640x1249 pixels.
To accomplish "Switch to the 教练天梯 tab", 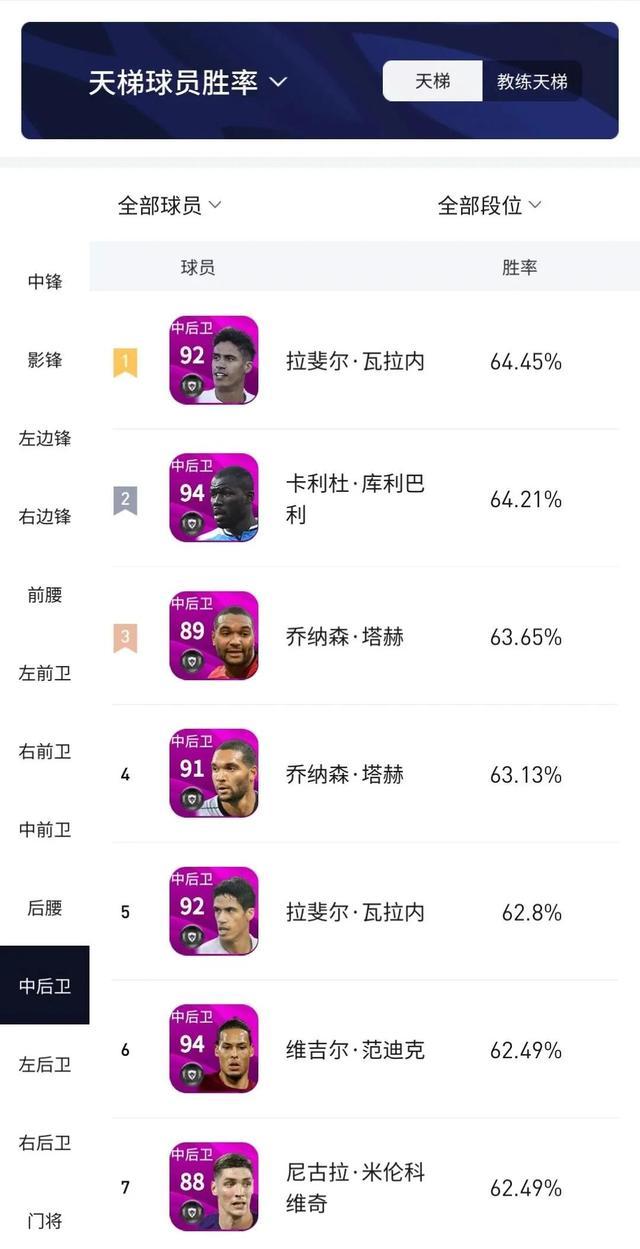I will point(532,82).
